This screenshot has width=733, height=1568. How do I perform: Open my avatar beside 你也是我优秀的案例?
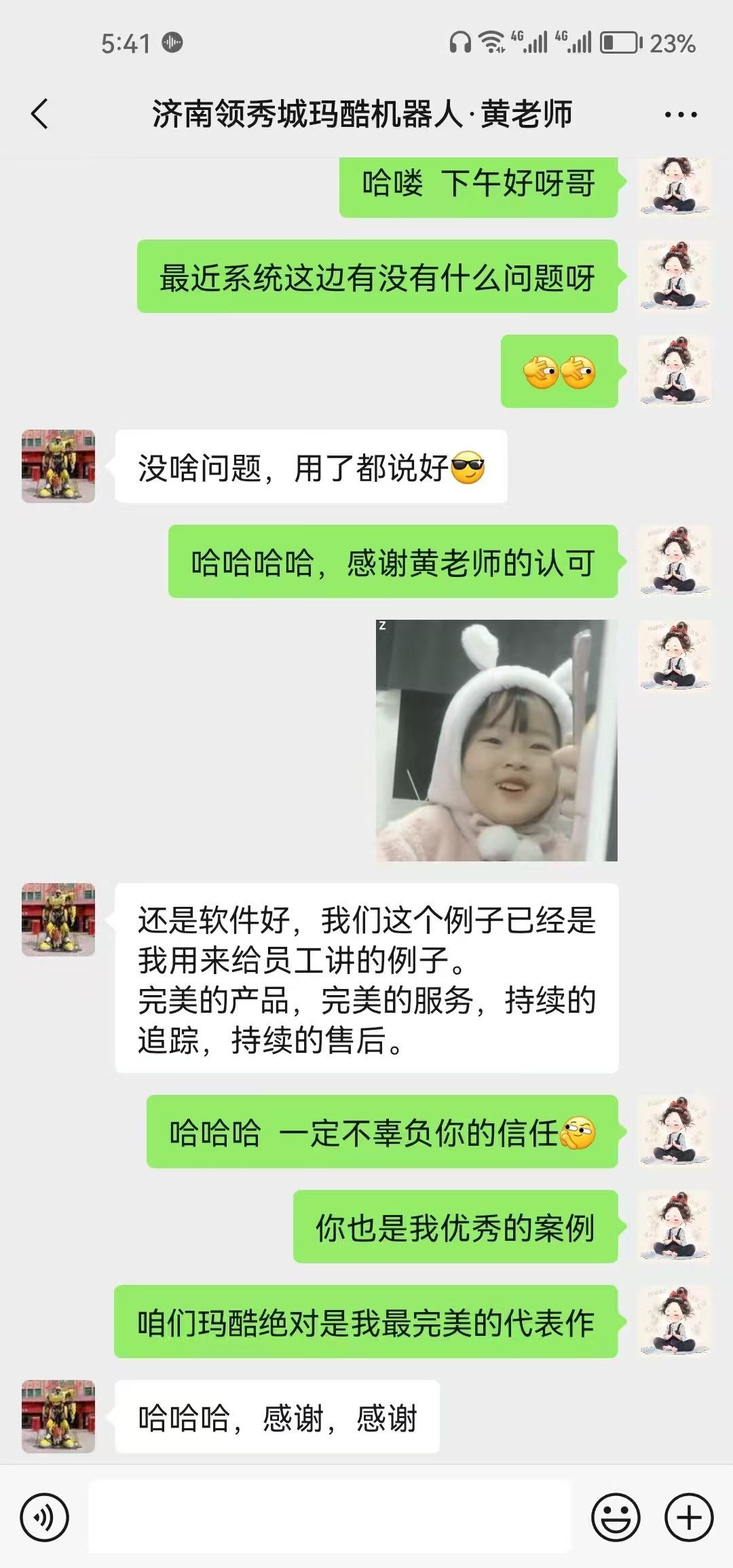[675, 1227]
